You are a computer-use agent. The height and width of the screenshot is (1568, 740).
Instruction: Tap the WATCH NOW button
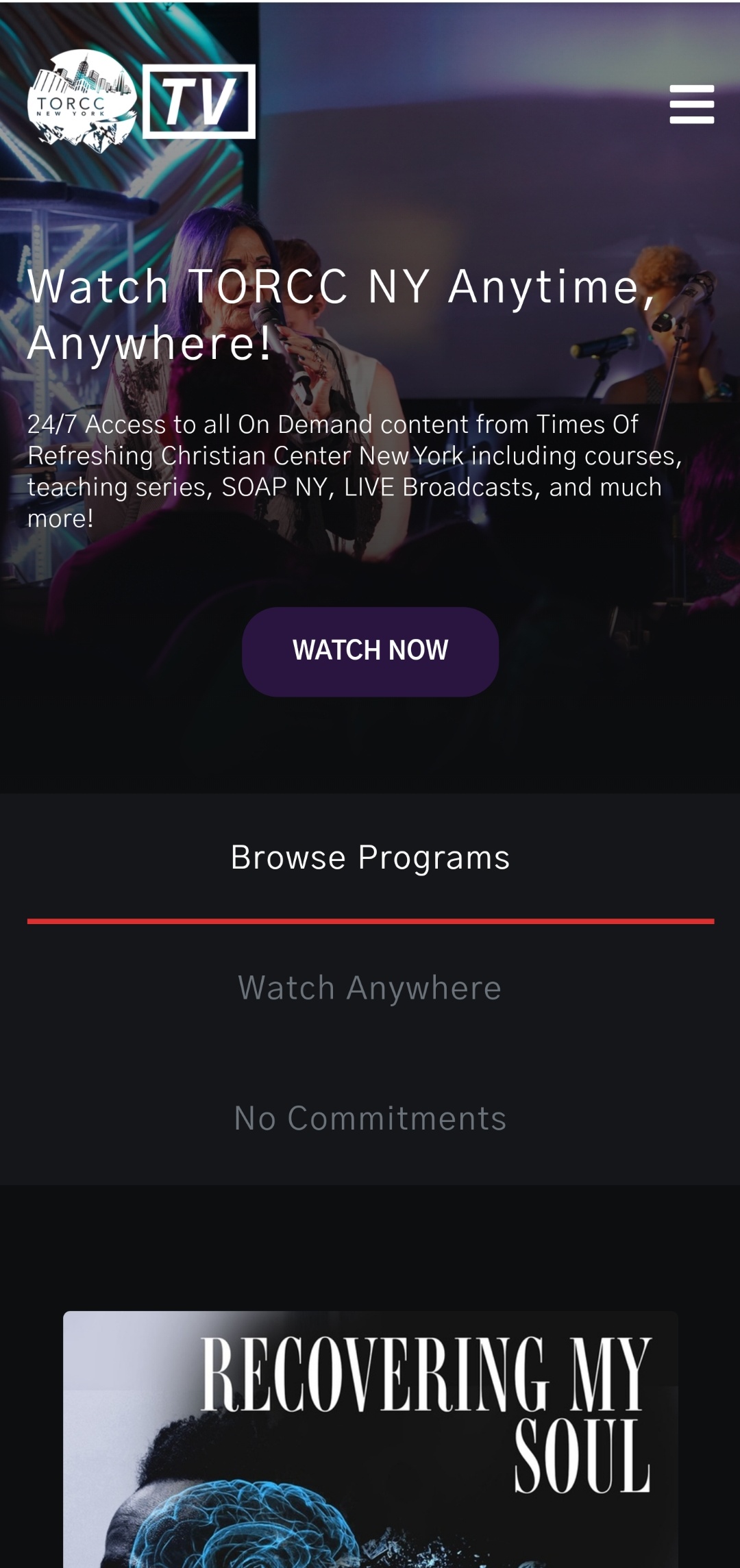tap(370, 651)
